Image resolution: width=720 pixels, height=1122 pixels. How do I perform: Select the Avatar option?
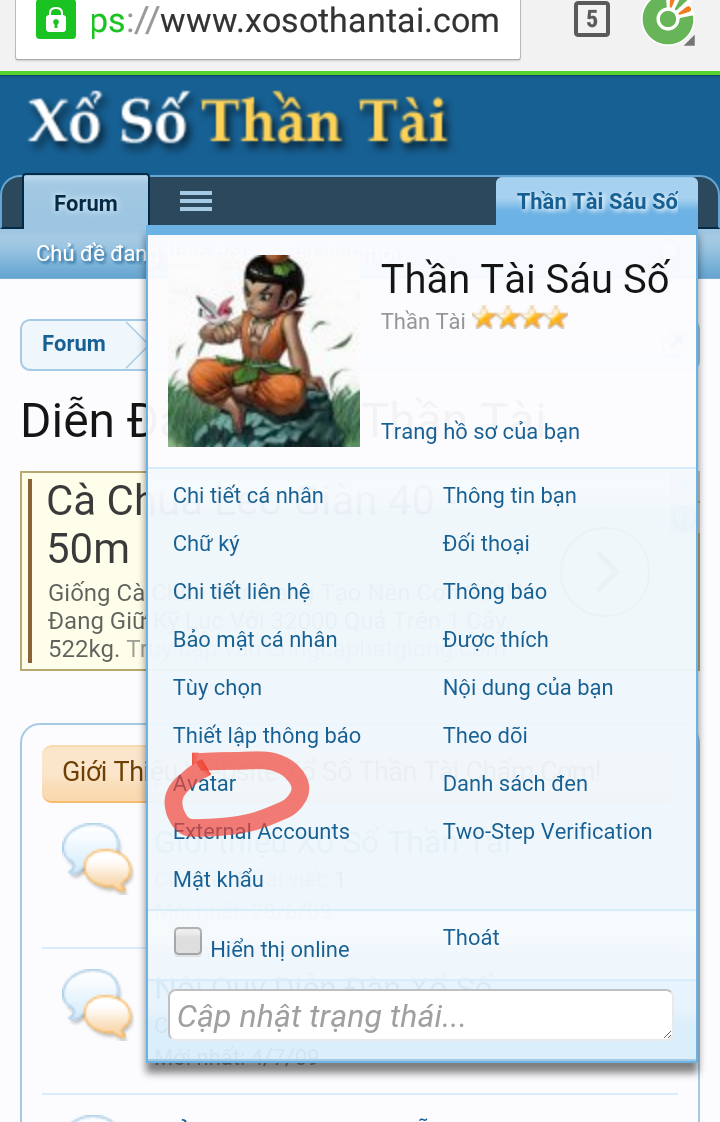click(205, 784)
